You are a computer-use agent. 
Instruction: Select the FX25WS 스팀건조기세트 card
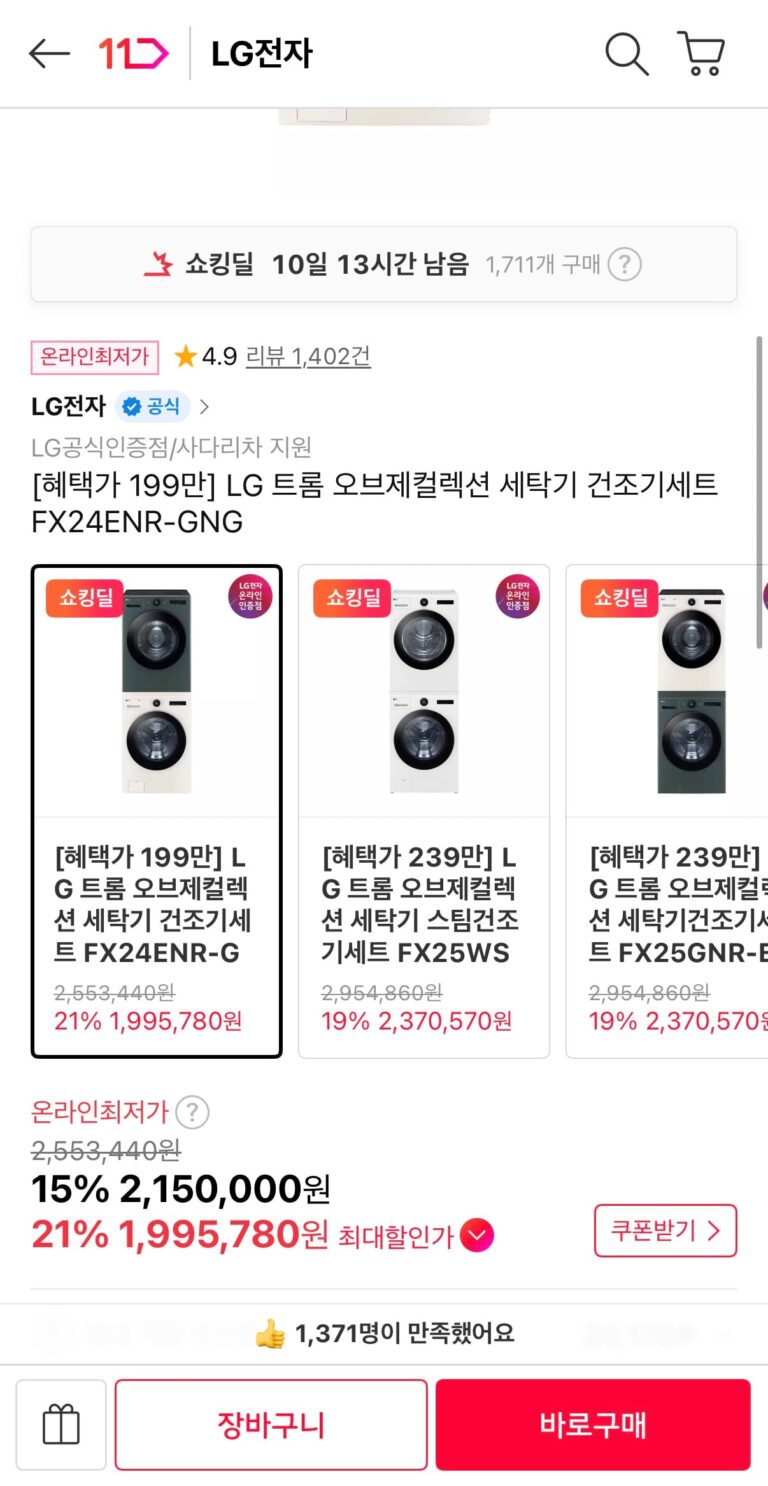(x=424, y=811)
